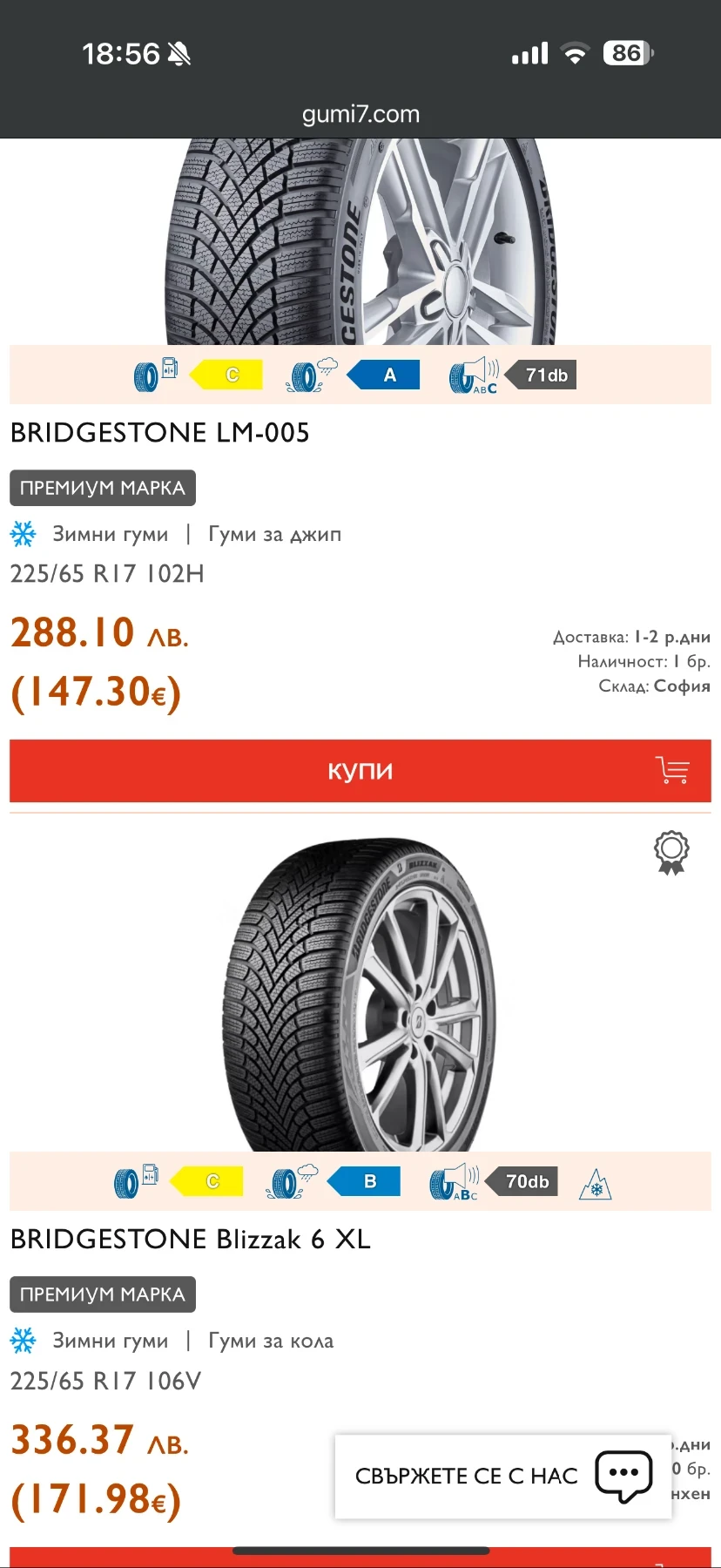Click the ПРЕМИУМ МАРКА badge under LM-005

click(x=102, y=488)
